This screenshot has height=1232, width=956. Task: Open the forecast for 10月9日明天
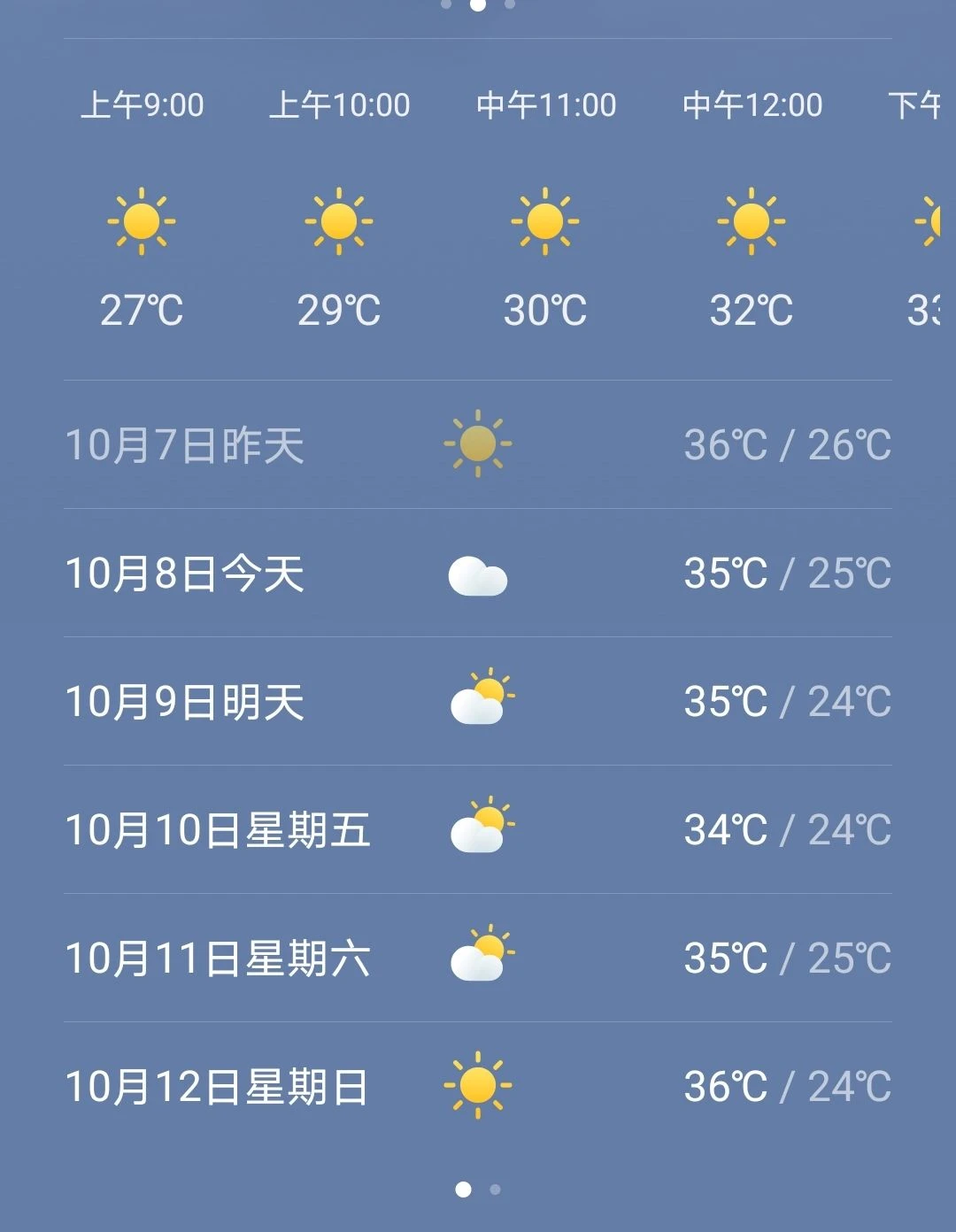[x=478, y=702]
